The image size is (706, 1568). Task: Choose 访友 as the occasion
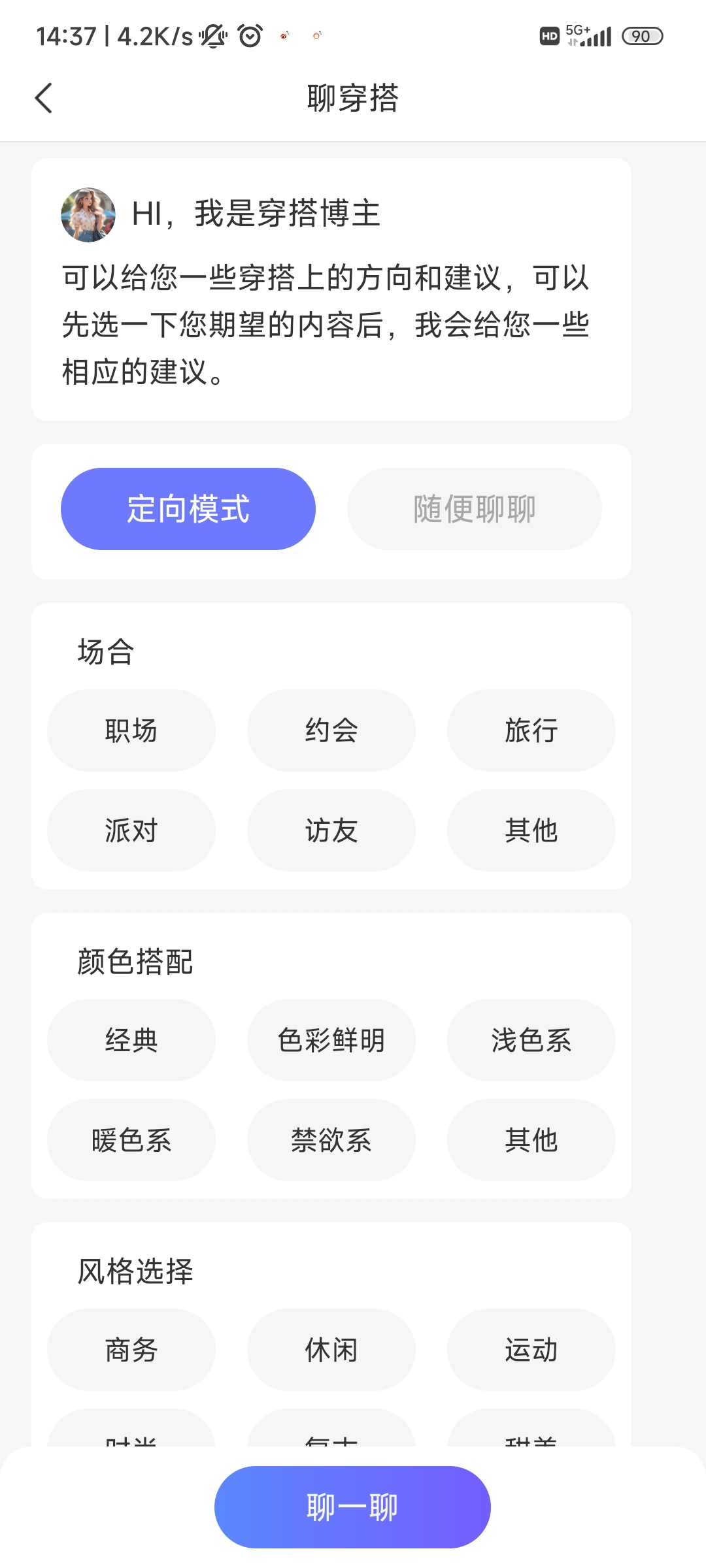click(331, 830)
